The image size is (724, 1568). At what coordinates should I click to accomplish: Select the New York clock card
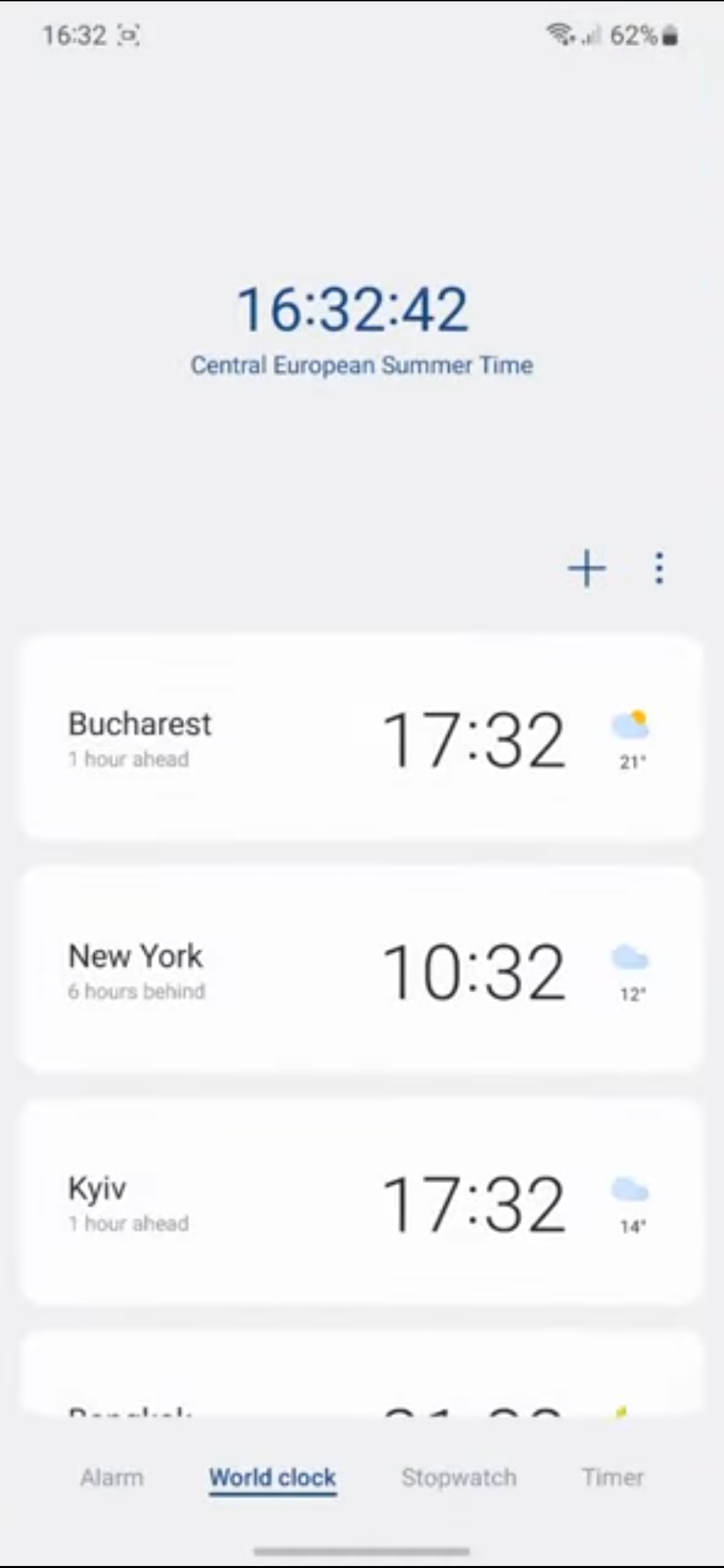[362, 970]
